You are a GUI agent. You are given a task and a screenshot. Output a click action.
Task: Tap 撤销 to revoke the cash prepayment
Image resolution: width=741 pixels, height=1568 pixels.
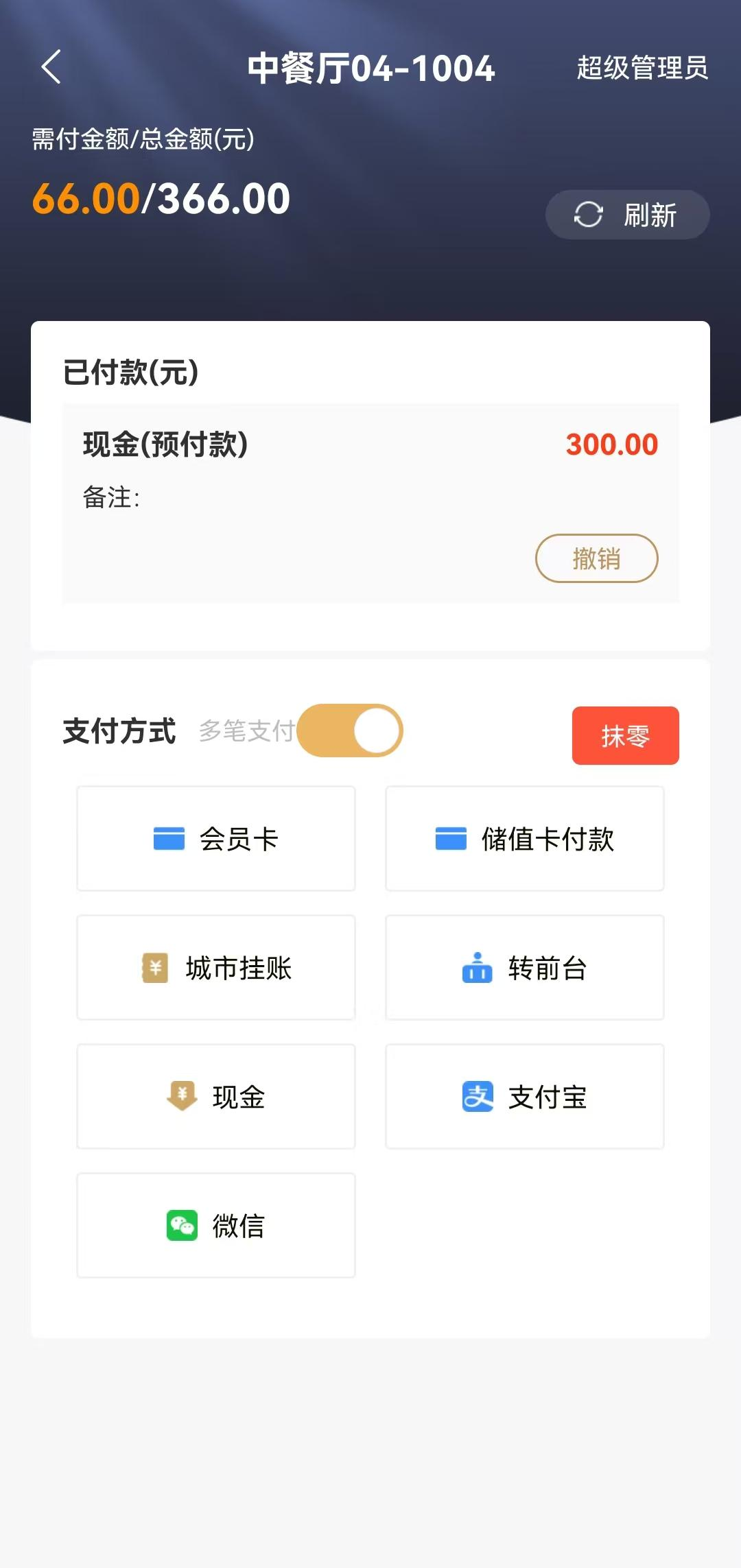(x=596, y=558)
